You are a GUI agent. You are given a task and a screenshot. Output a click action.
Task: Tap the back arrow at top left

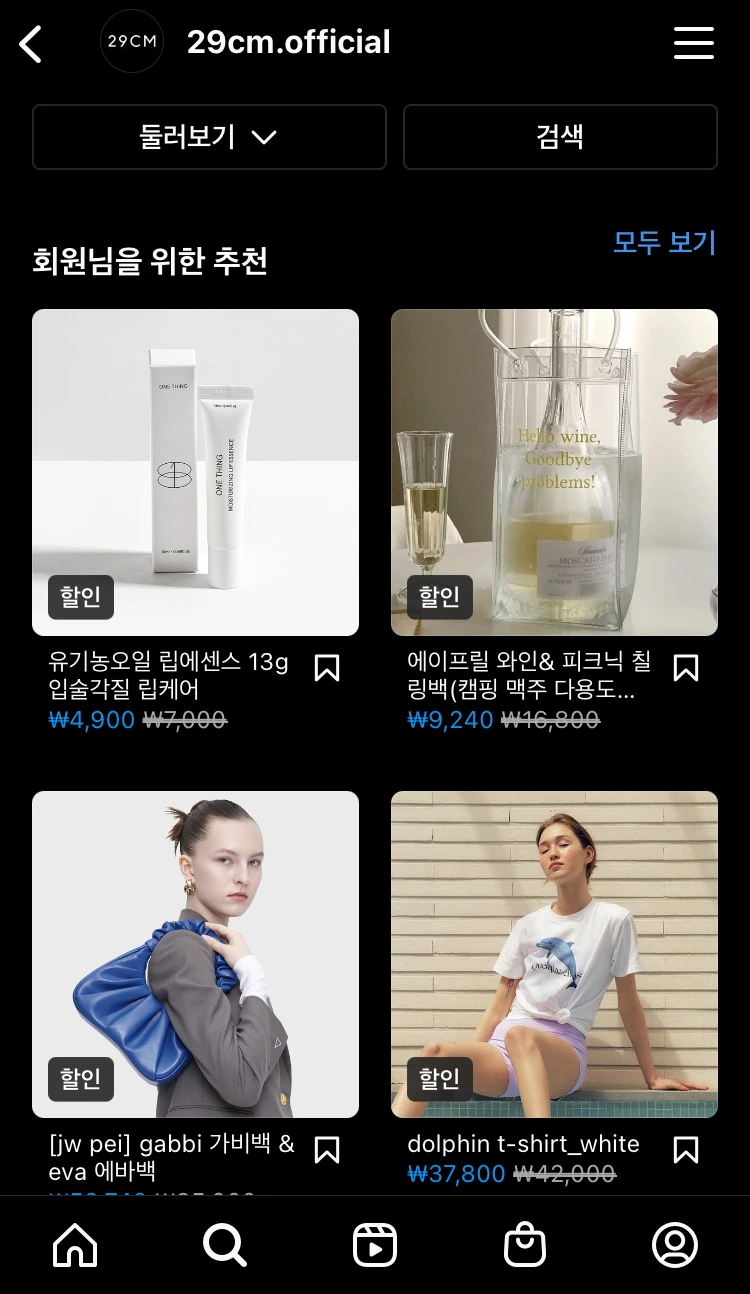(30, 43)
